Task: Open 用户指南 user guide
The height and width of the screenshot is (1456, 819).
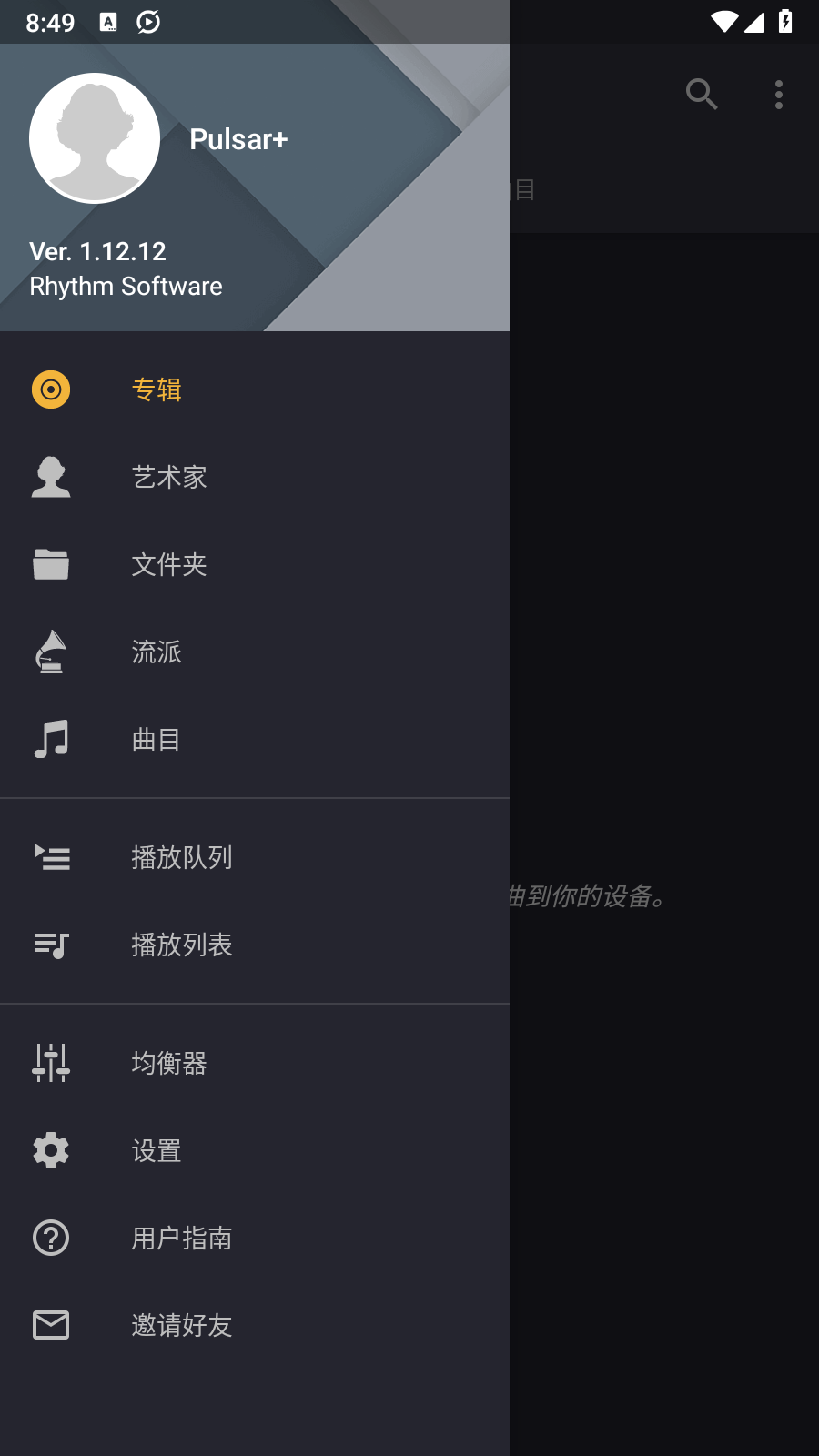Action: click(x=255, y=1238)
